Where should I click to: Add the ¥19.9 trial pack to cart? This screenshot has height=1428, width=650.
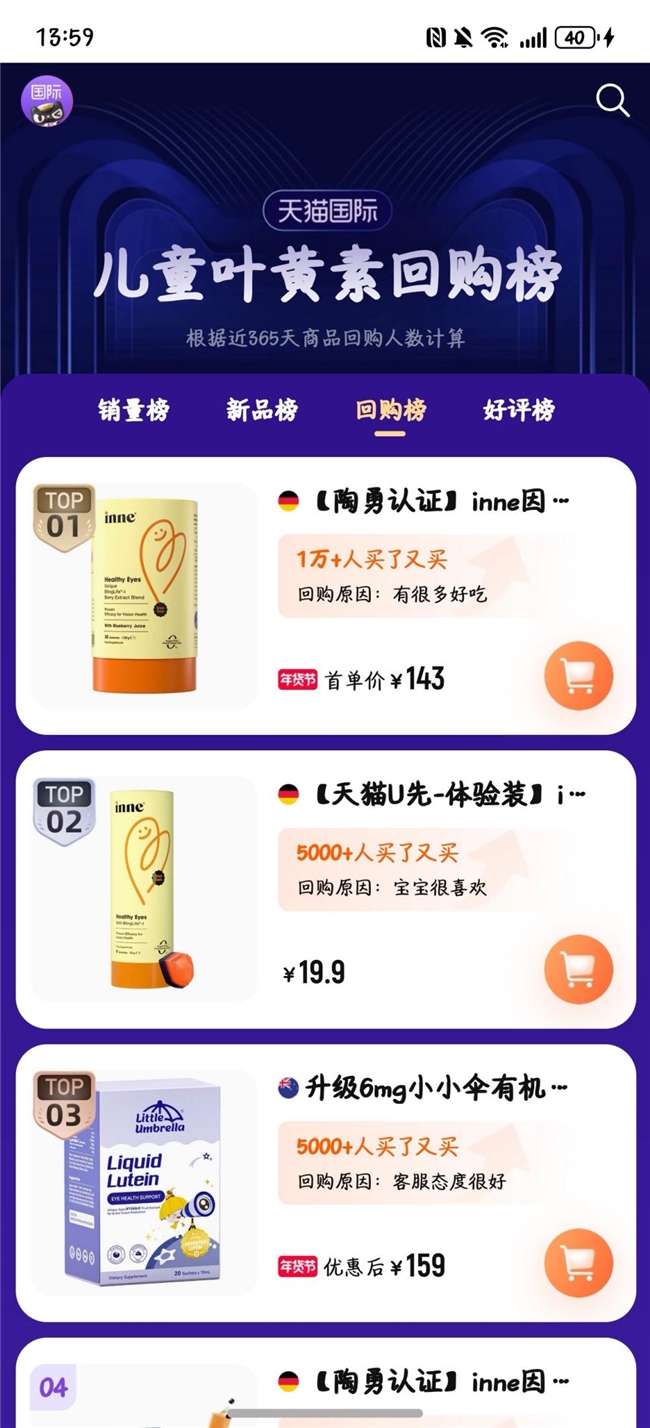(579, 969)
